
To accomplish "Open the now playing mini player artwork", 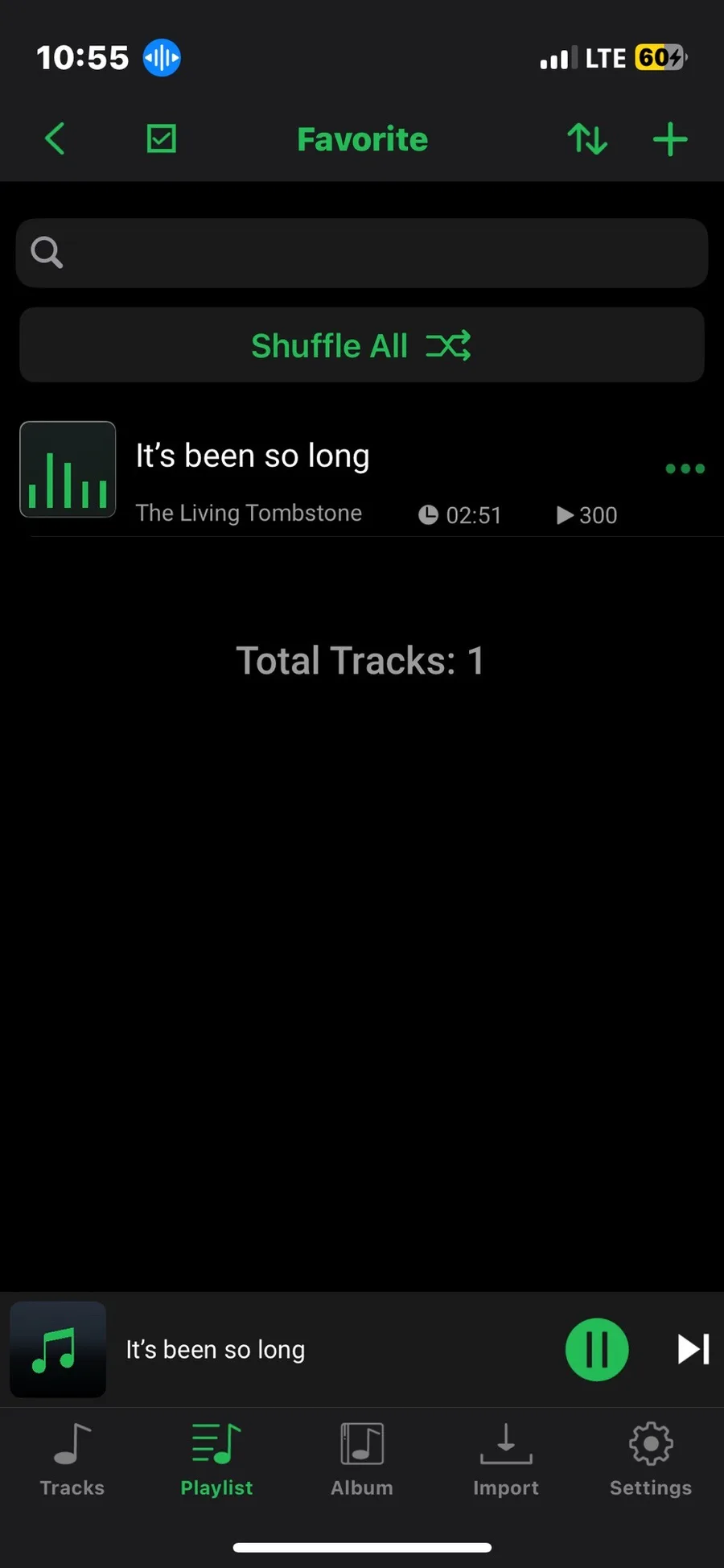I will pos(58,1349).
